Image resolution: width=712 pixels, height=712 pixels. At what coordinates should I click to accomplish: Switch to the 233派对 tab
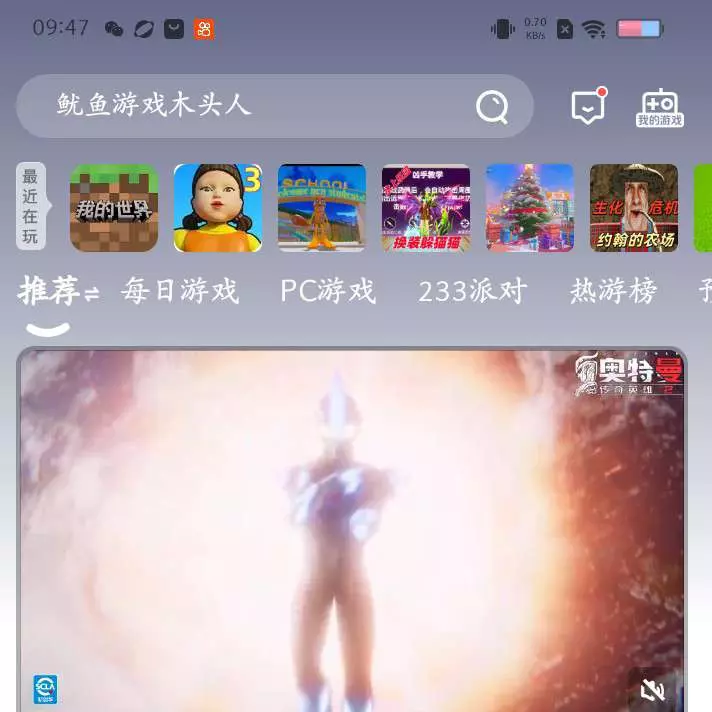[472, 292]
